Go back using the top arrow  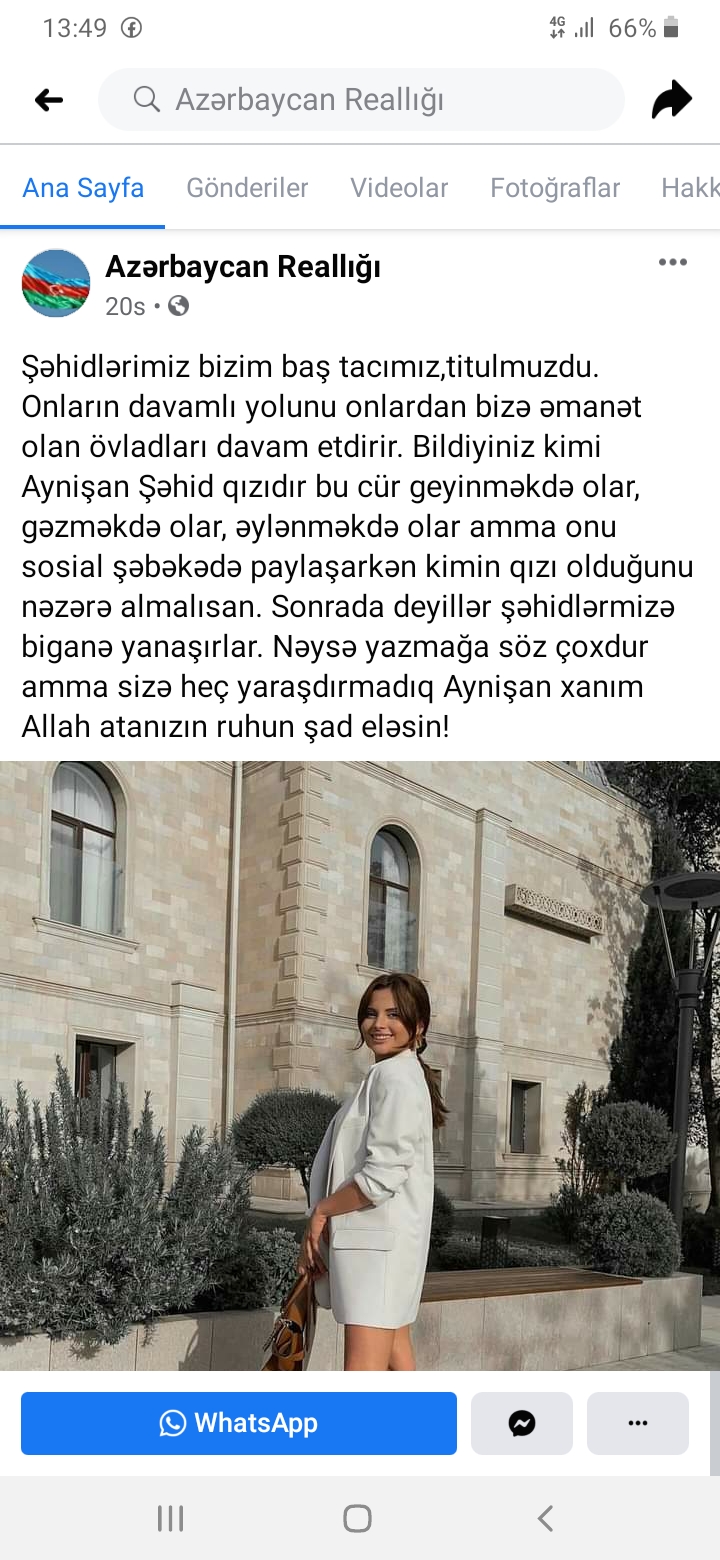pos(48,100)
